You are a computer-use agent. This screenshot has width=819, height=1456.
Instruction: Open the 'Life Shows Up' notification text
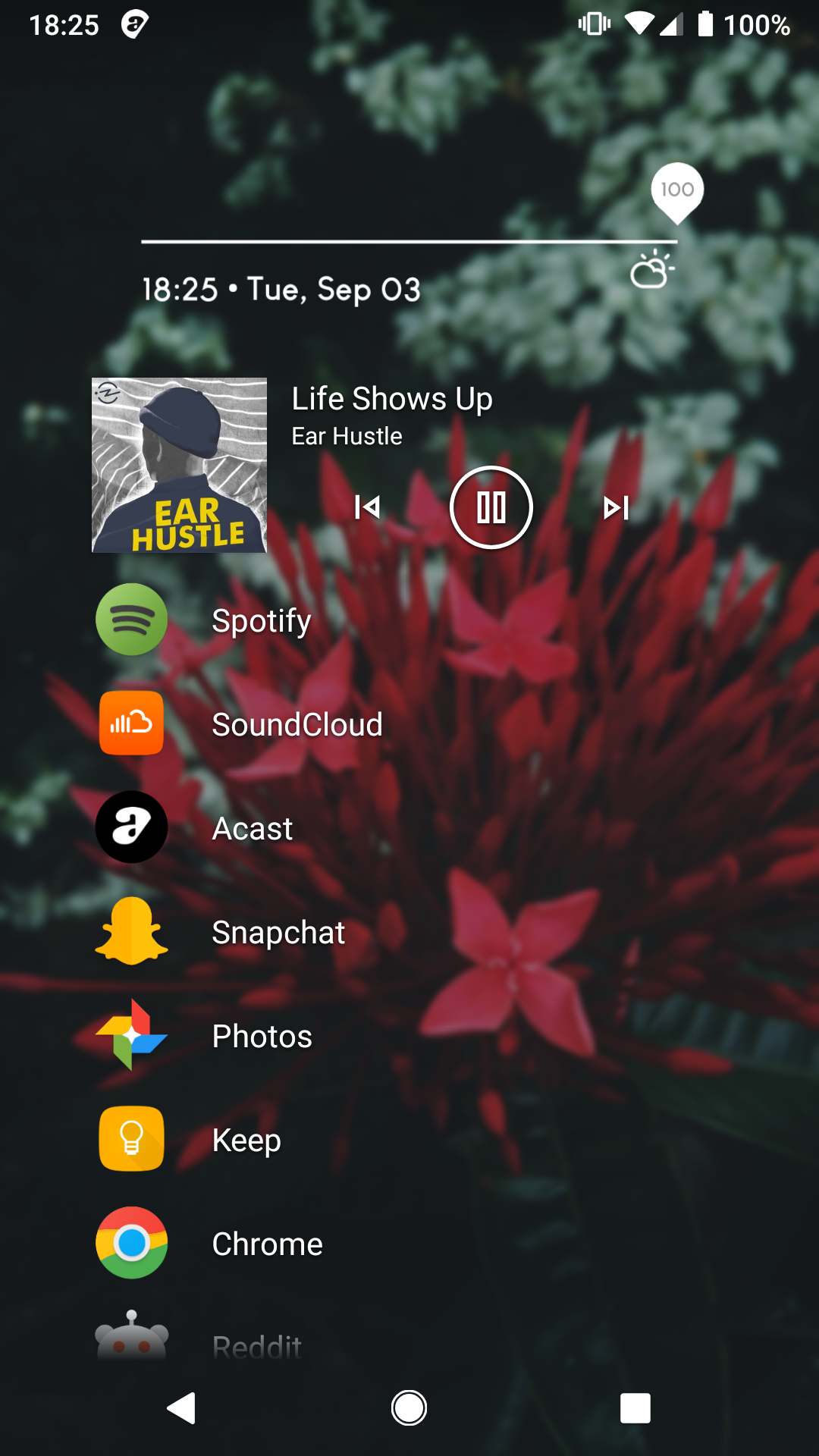click(391, 398)
